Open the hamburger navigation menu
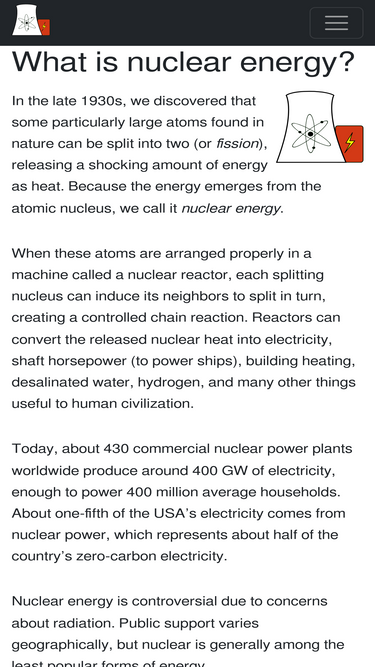This screenshot has height=667, width=375. [336, 23]
